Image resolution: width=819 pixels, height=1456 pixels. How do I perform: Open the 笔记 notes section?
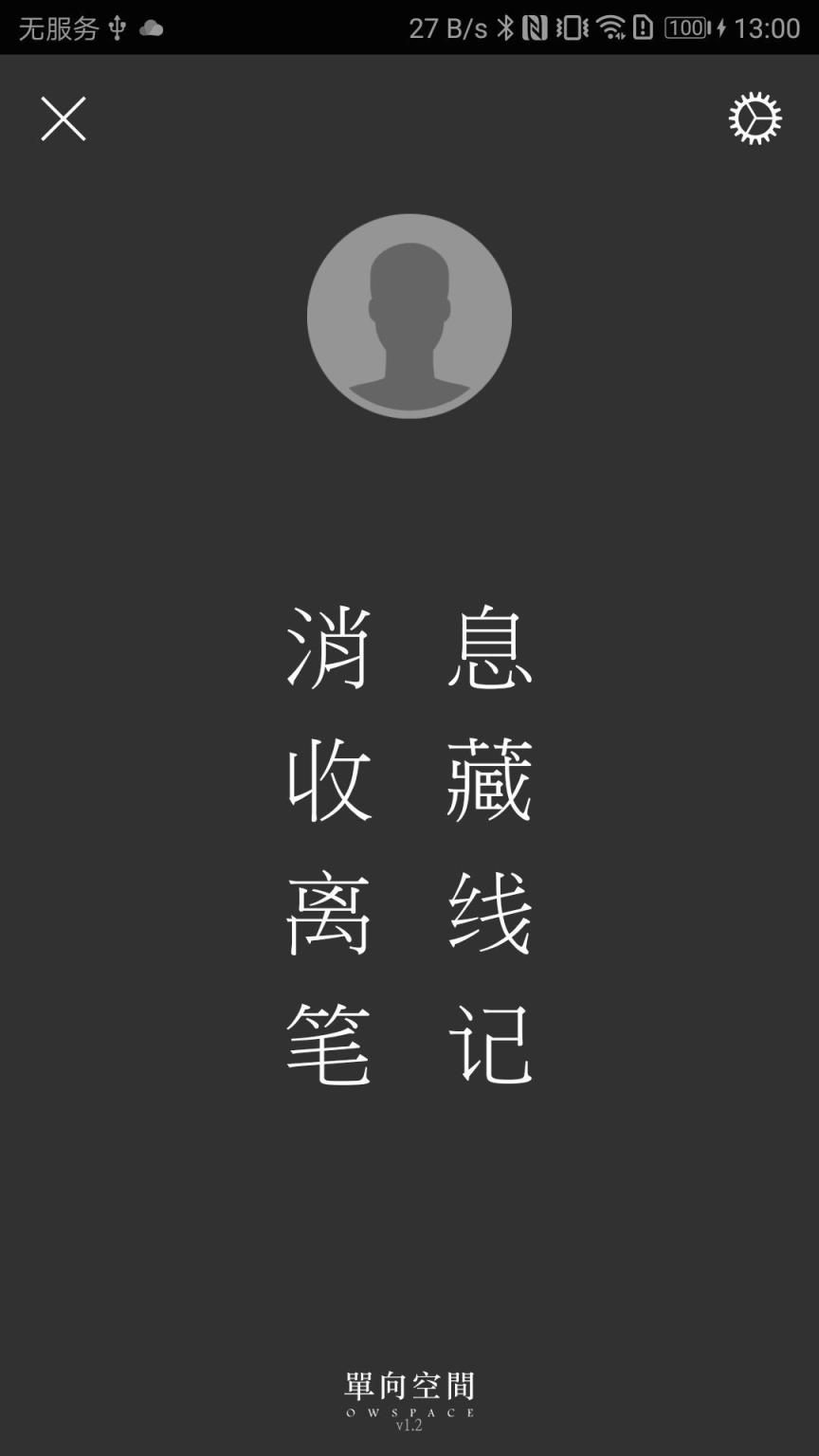point(408,1047)
